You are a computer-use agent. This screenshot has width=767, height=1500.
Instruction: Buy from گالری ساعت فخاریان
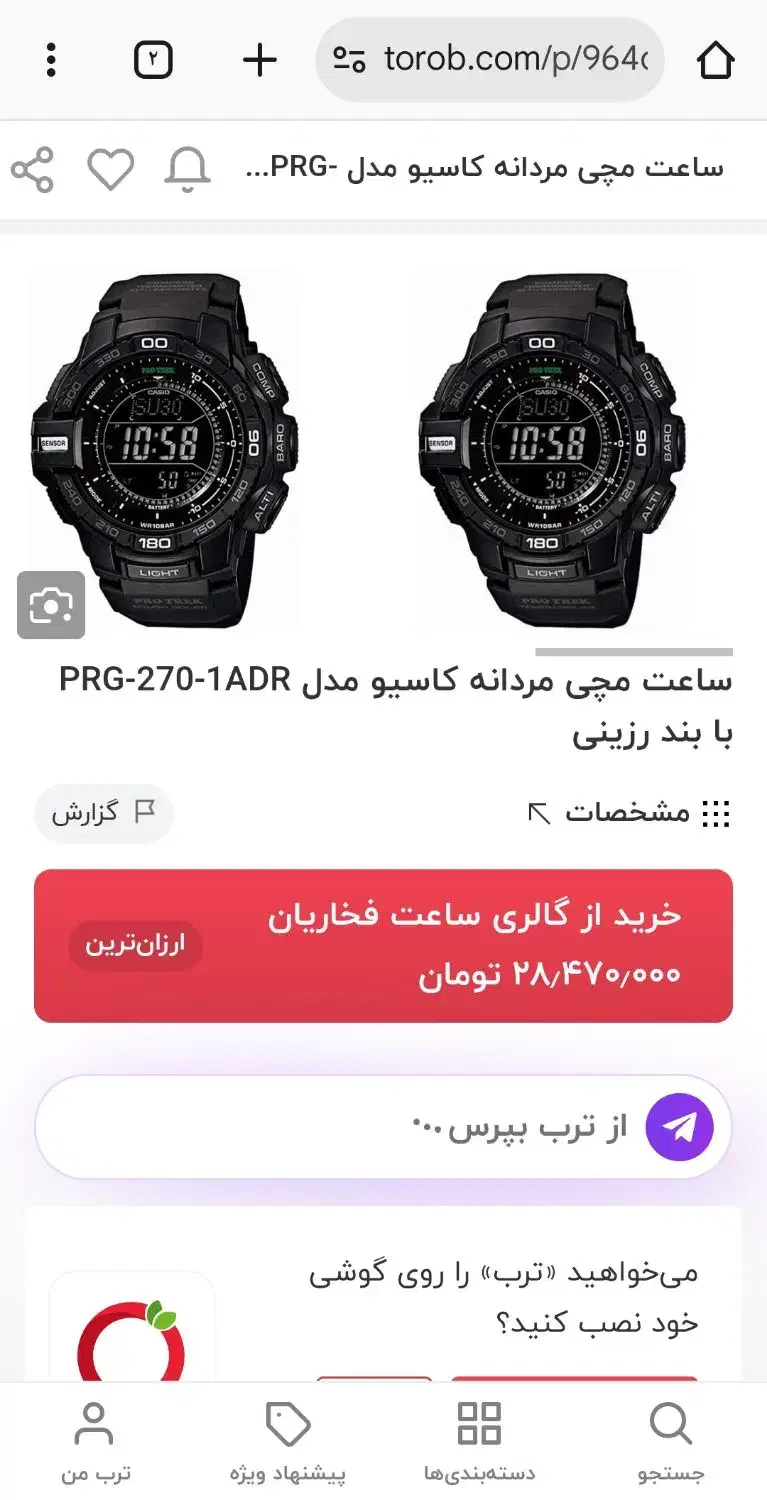click(383, 945)
